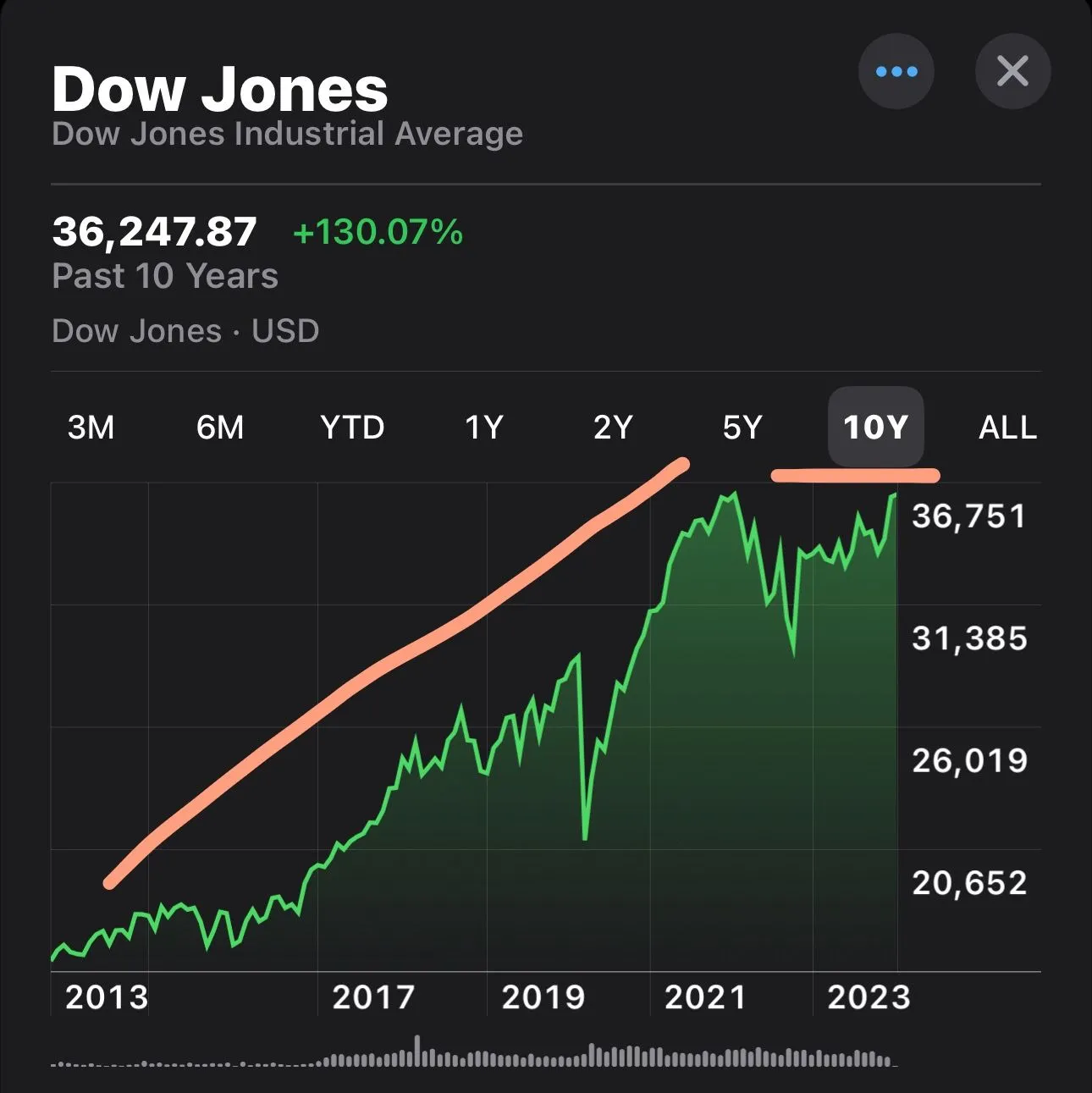
Task: Show year-to-date chart with YTD
Action: (x=352, y=428)
